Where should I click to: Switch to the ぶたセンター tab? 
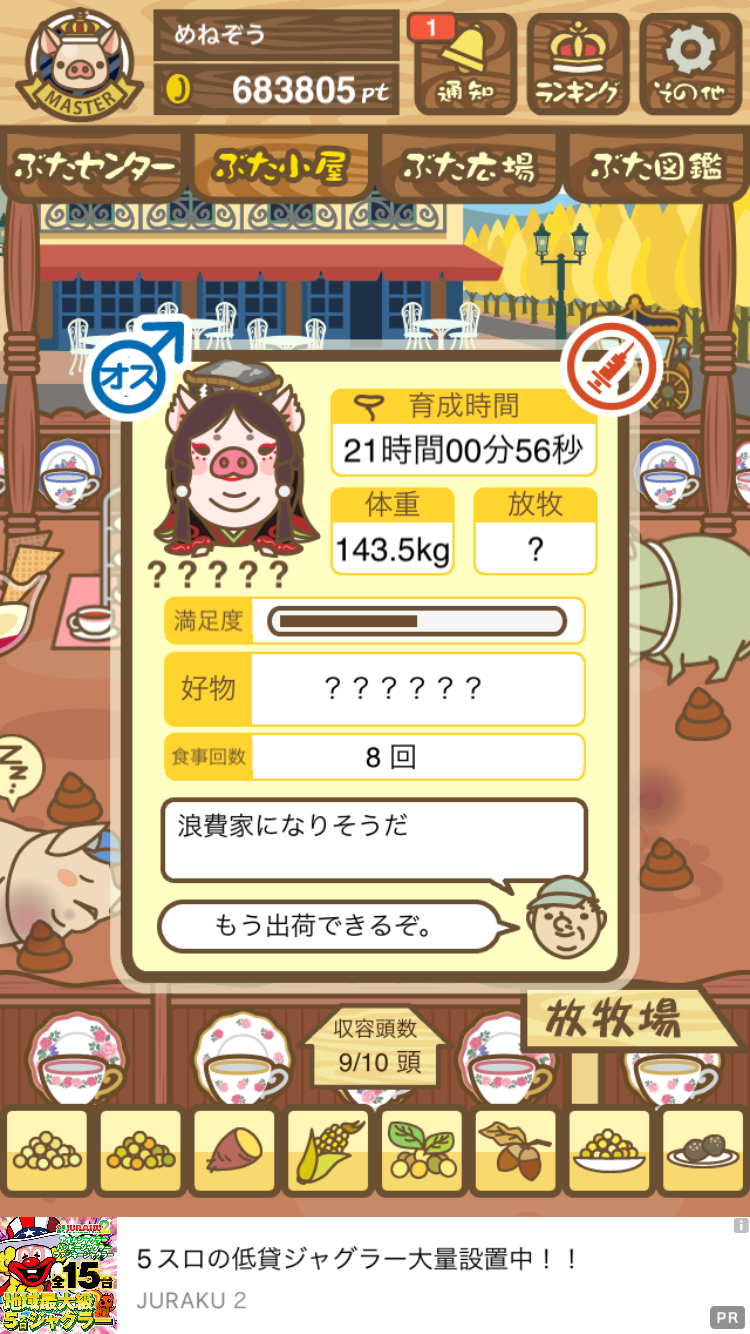click(95, 166)
